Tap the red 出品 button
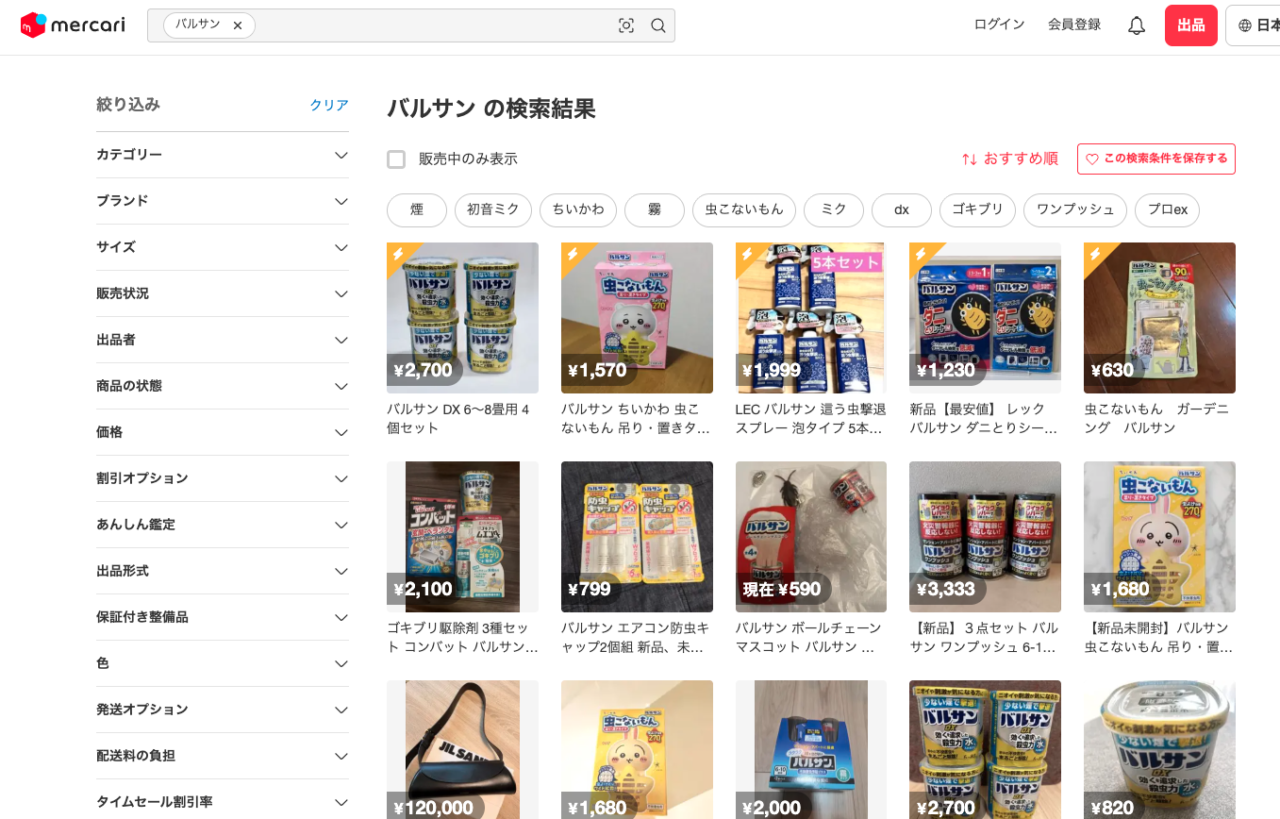1280x819 pixels. tap(1191, 26)
